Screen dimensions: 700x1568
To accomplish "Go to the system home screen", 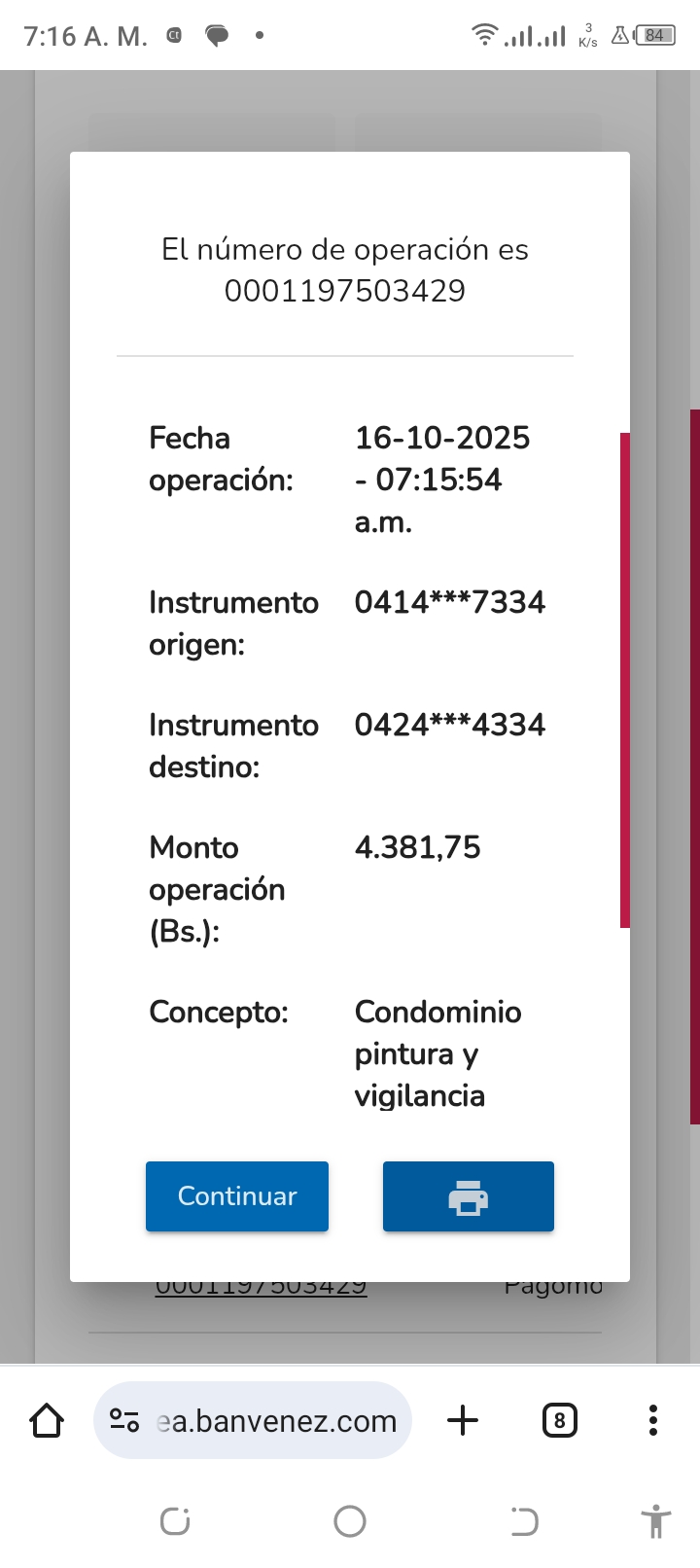I will pos(350,1521).
